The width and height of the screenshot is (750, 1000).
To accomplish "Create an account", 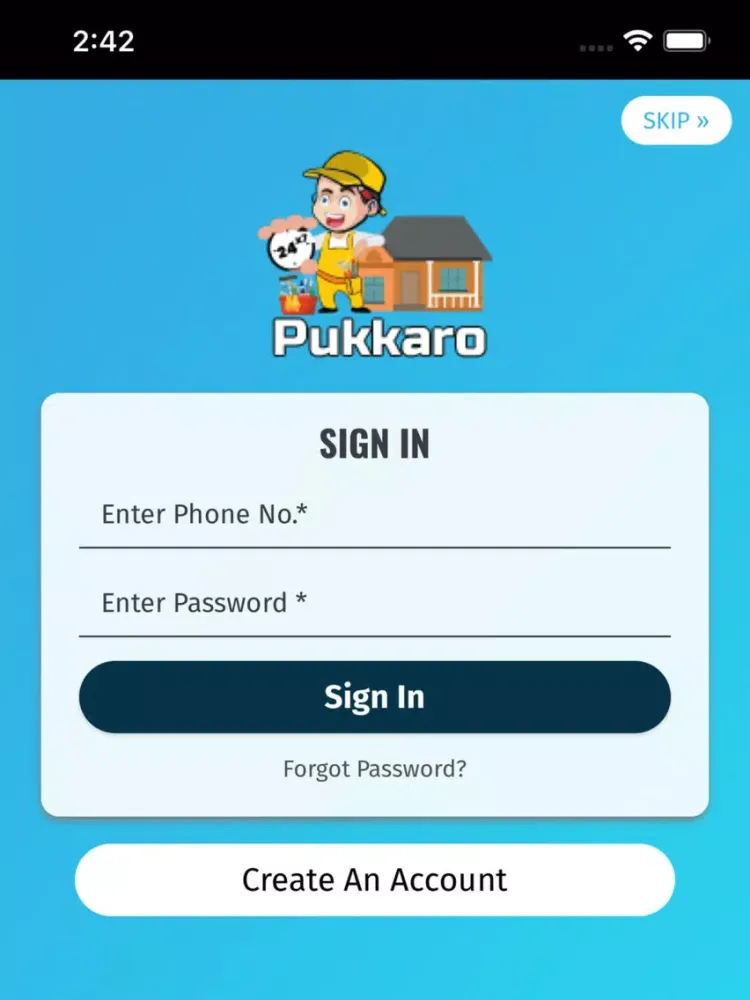I will point(374,880).
